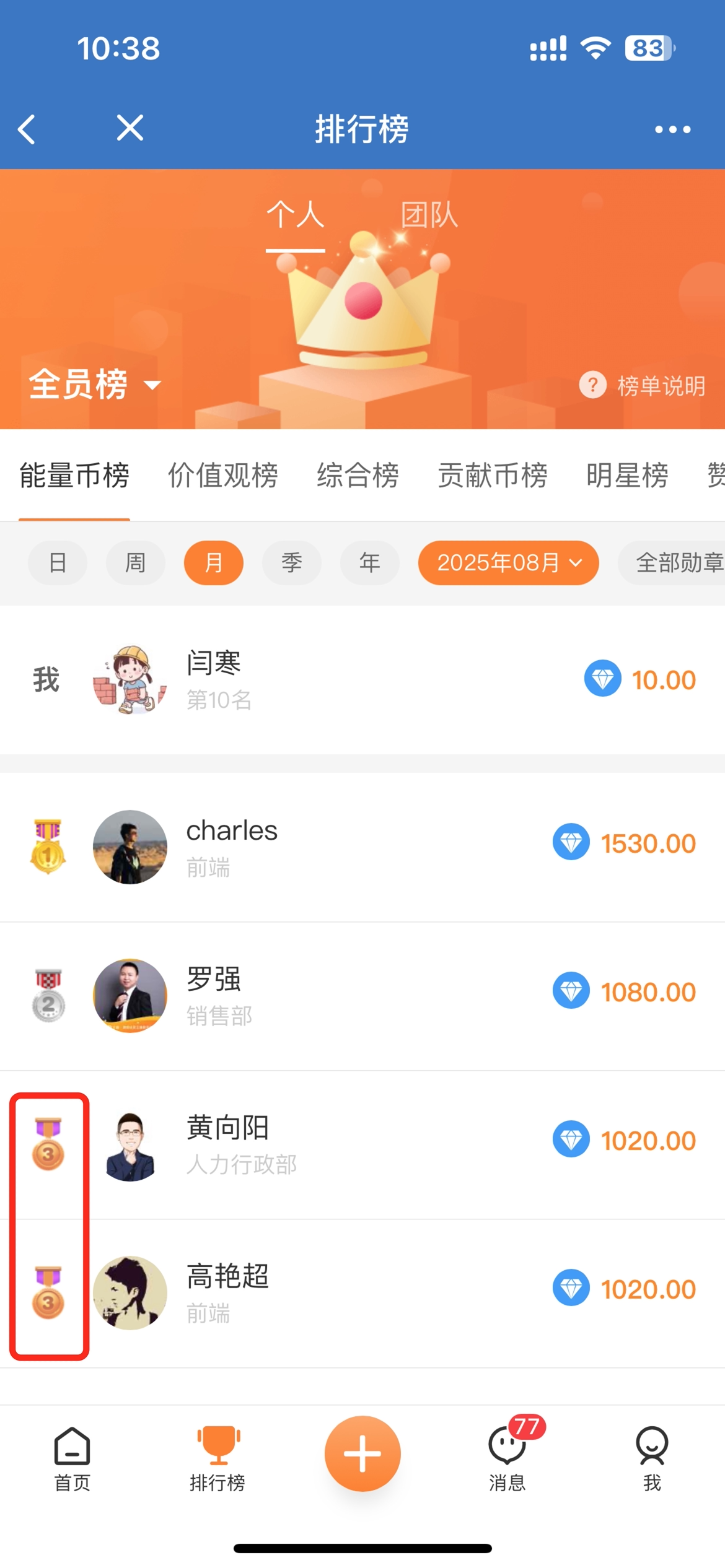Open the 2025年08月 month picker

508,563
